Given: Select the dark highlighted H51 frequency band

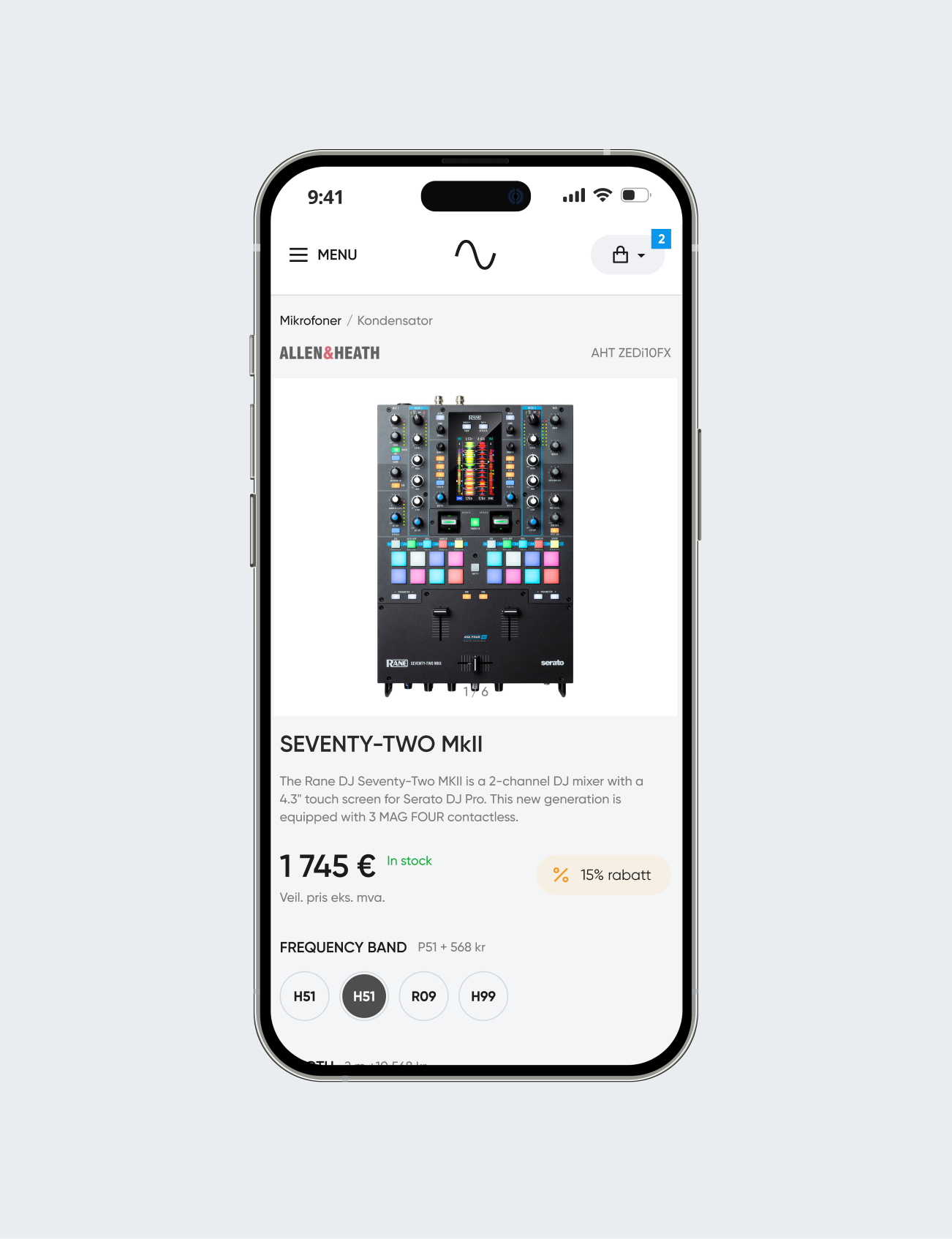Looking at the screenshot, I should click(x=364, y=996).
